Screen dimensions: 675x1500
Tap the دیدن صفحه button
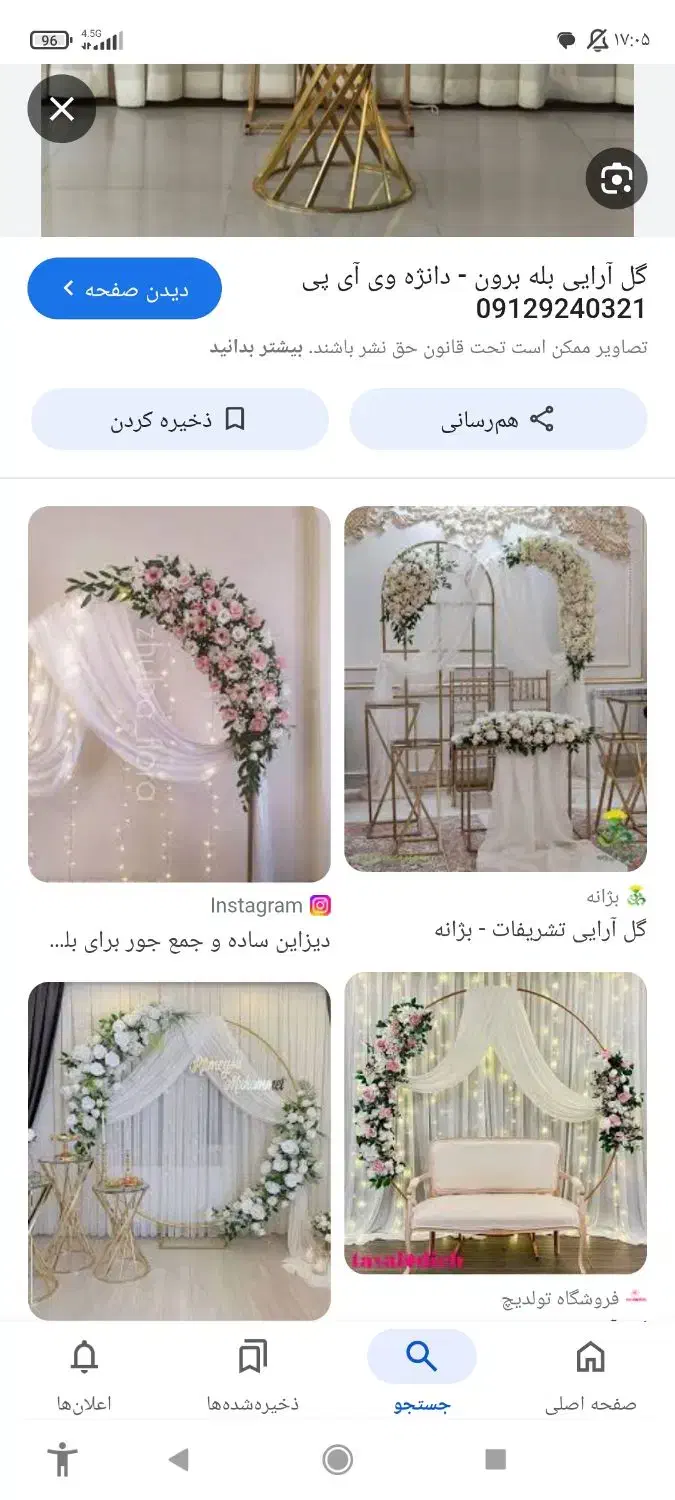[x=125, y=289]
